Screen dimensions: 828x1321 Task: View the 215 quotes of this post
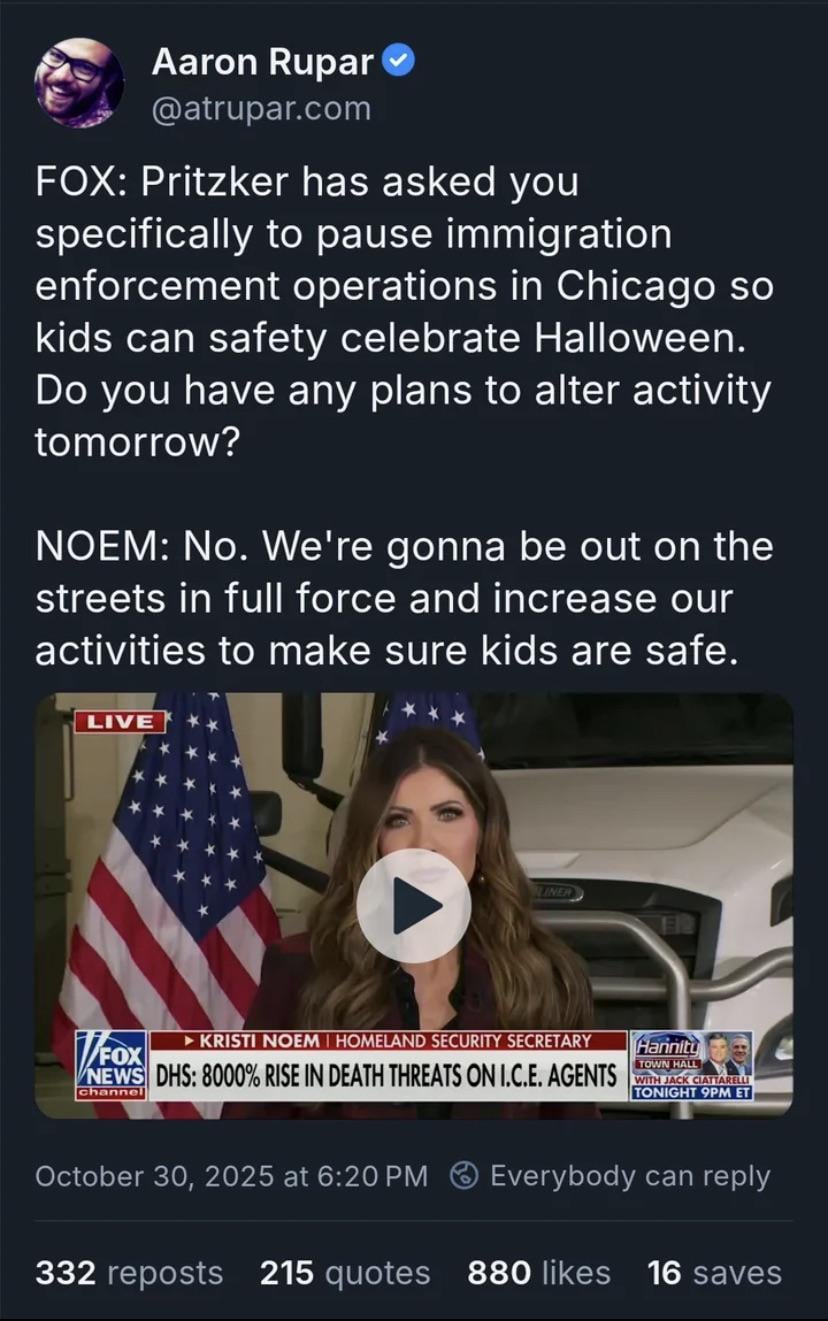tap(345, 1272)
